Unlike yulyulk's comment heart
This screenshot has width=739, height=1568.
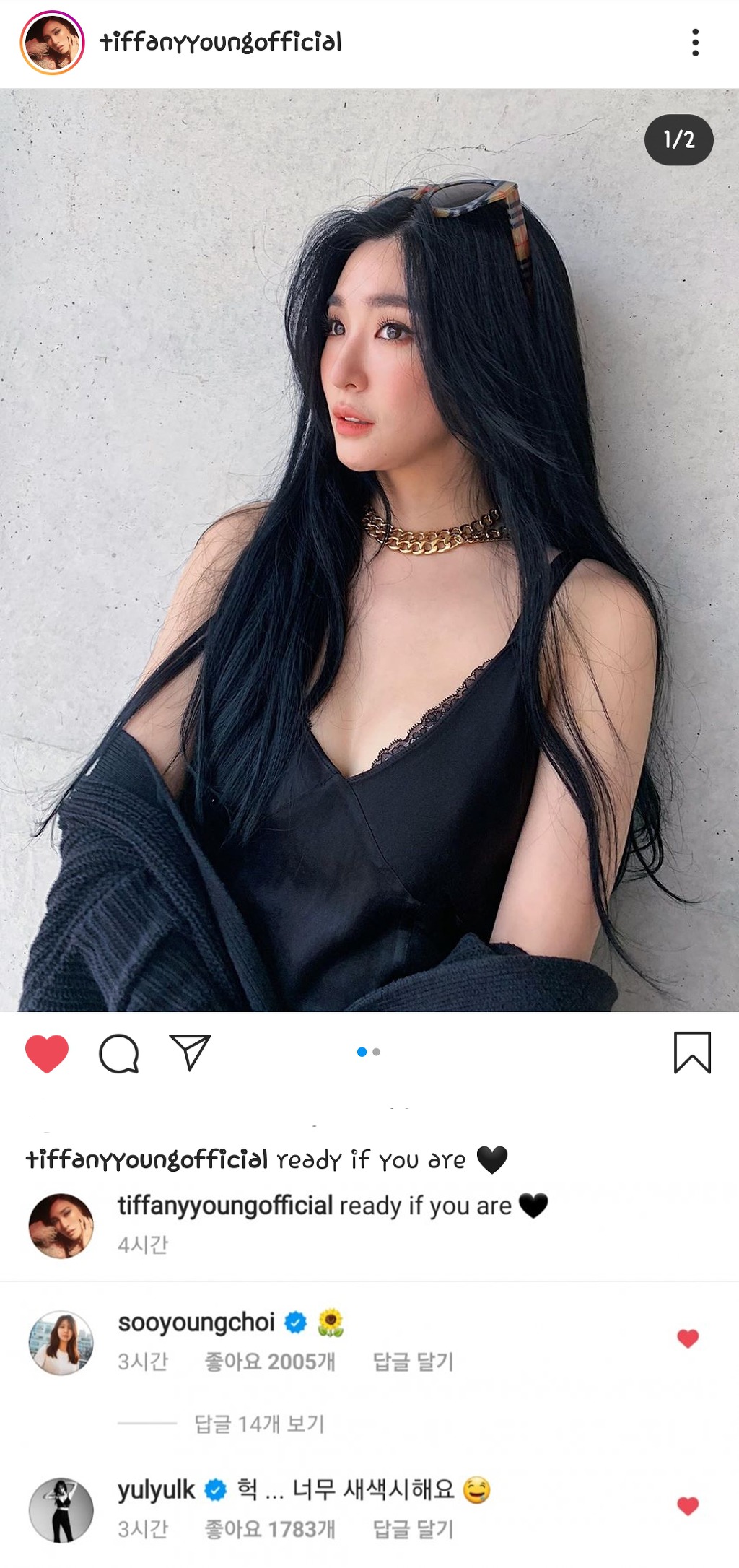click(688, 1506)
